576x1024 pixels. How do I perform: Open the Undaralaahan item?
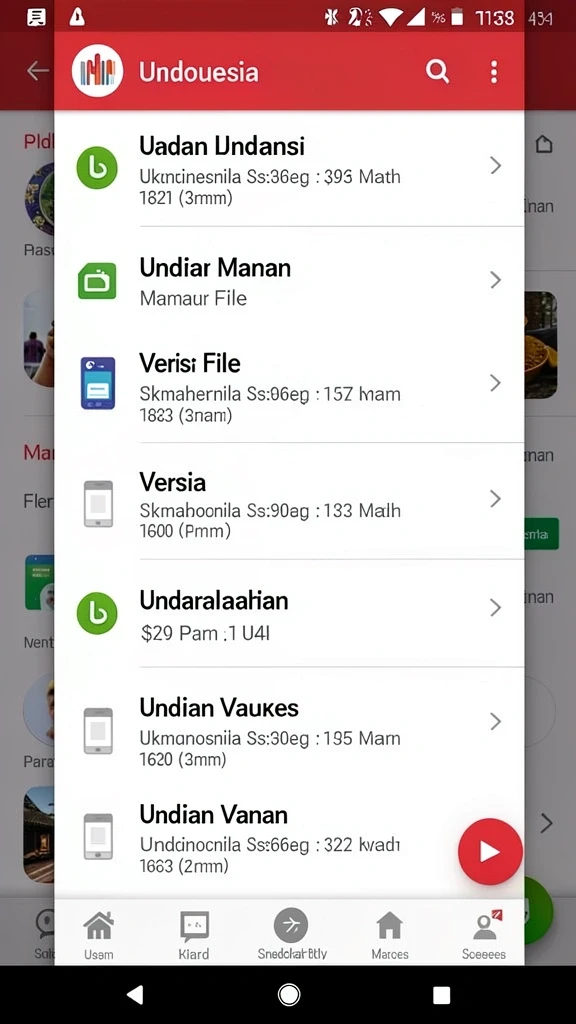coord(289,613)
